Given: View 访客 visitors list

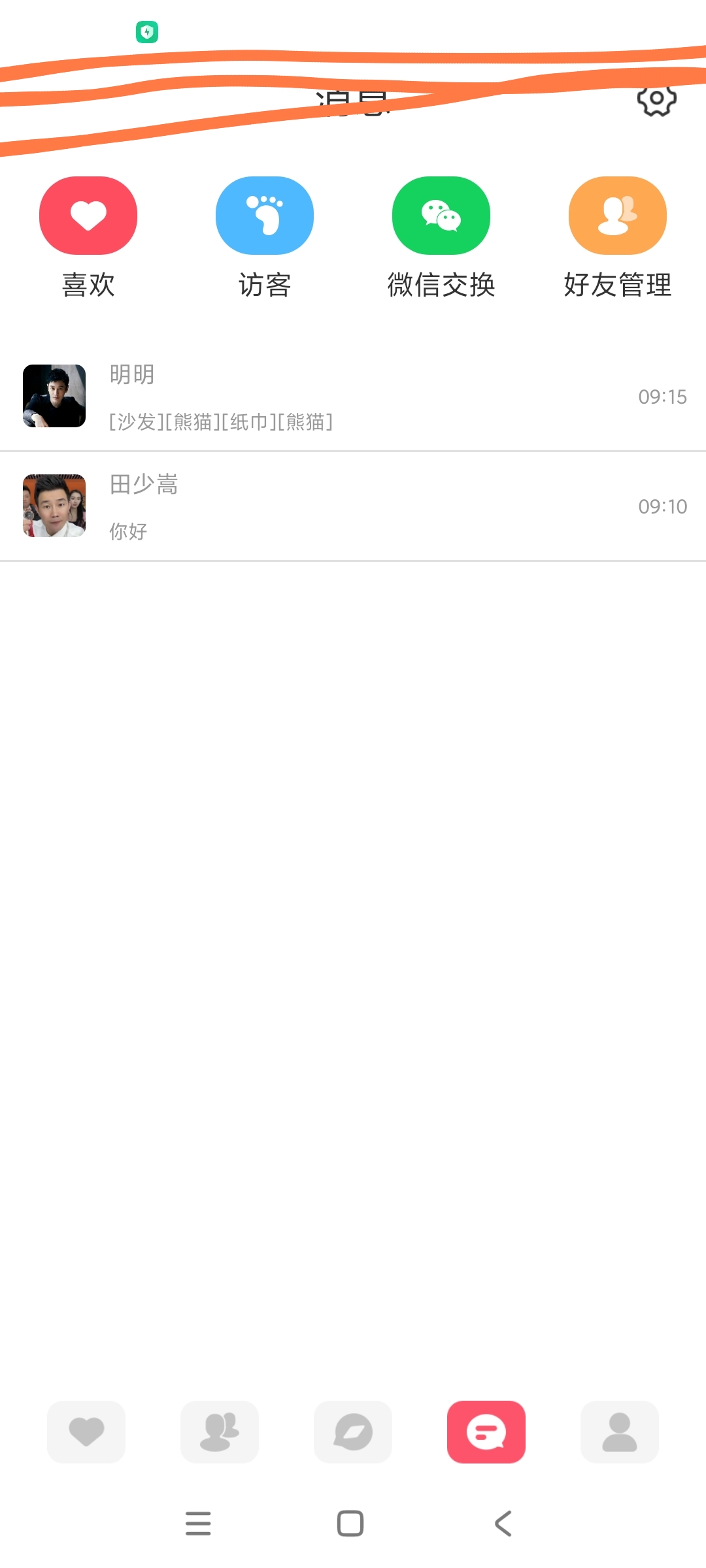Looking at the screenshot, I should (265, 216).
